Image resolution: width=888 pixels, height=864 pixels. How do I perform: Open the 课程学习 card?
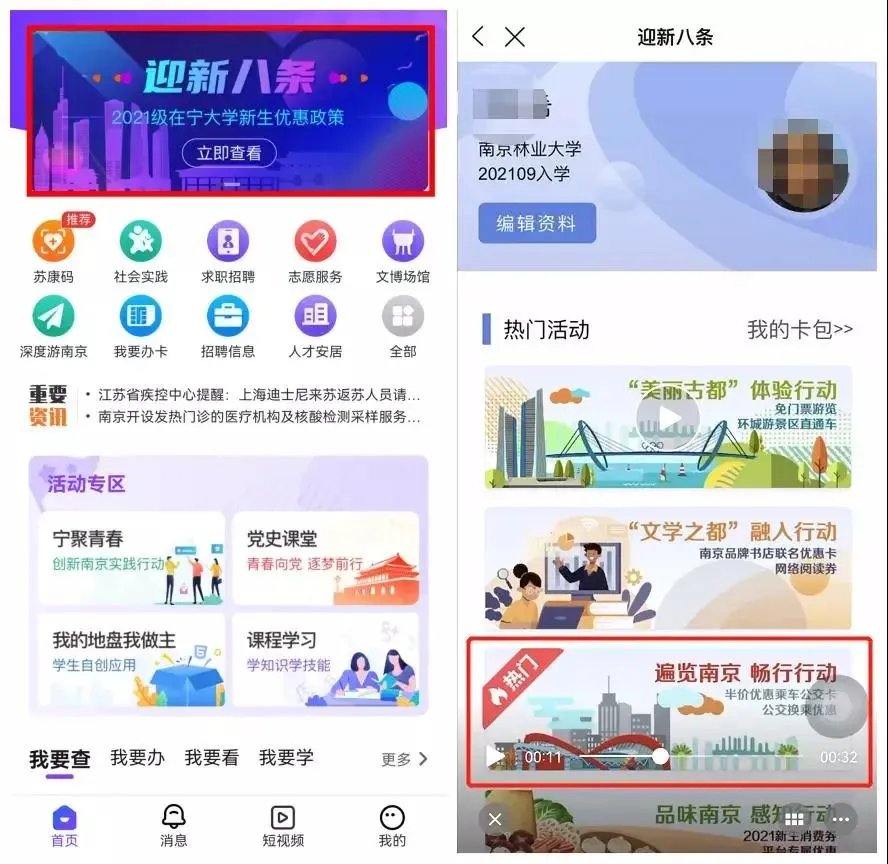(x=325, y=659)
